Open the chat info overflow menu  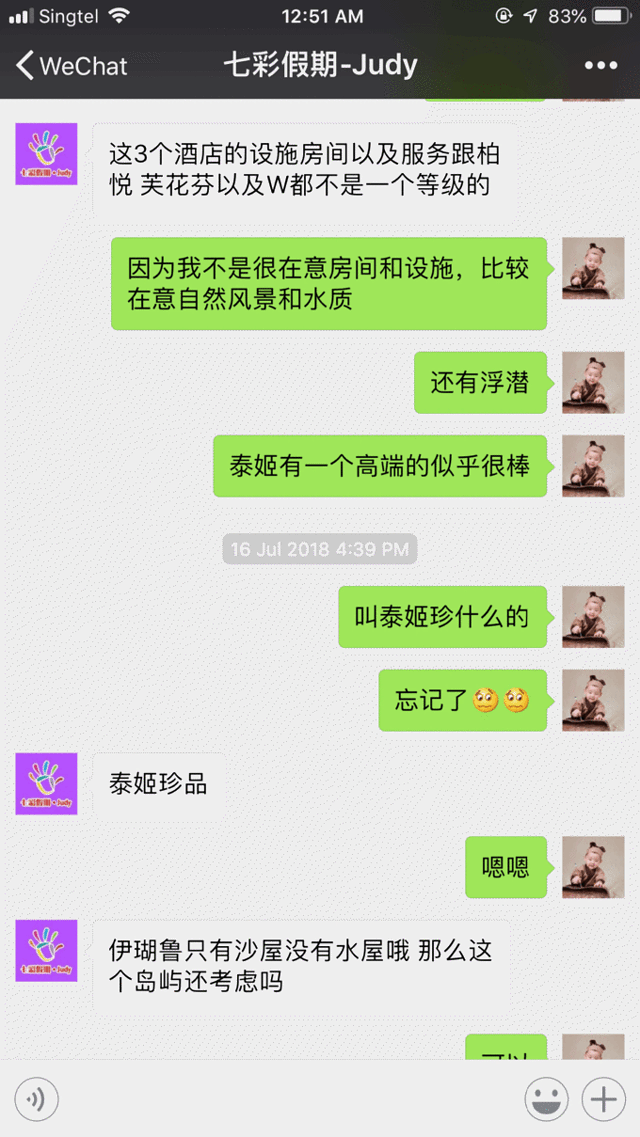coord(600,66)
